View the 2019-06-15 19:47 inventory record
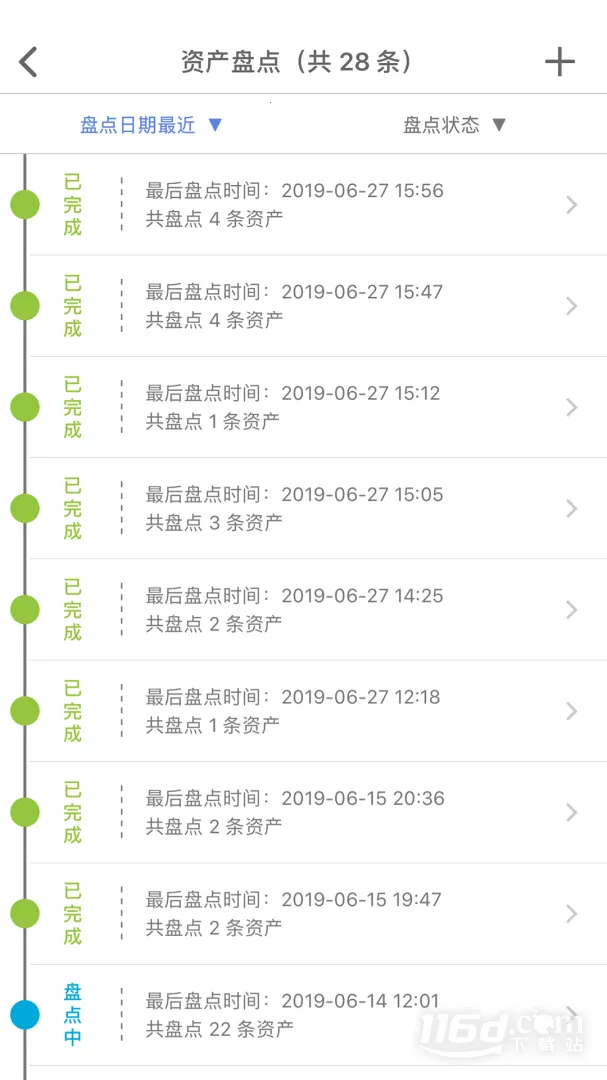Screen dimensions: 607x1080 (x=318, y=913)
